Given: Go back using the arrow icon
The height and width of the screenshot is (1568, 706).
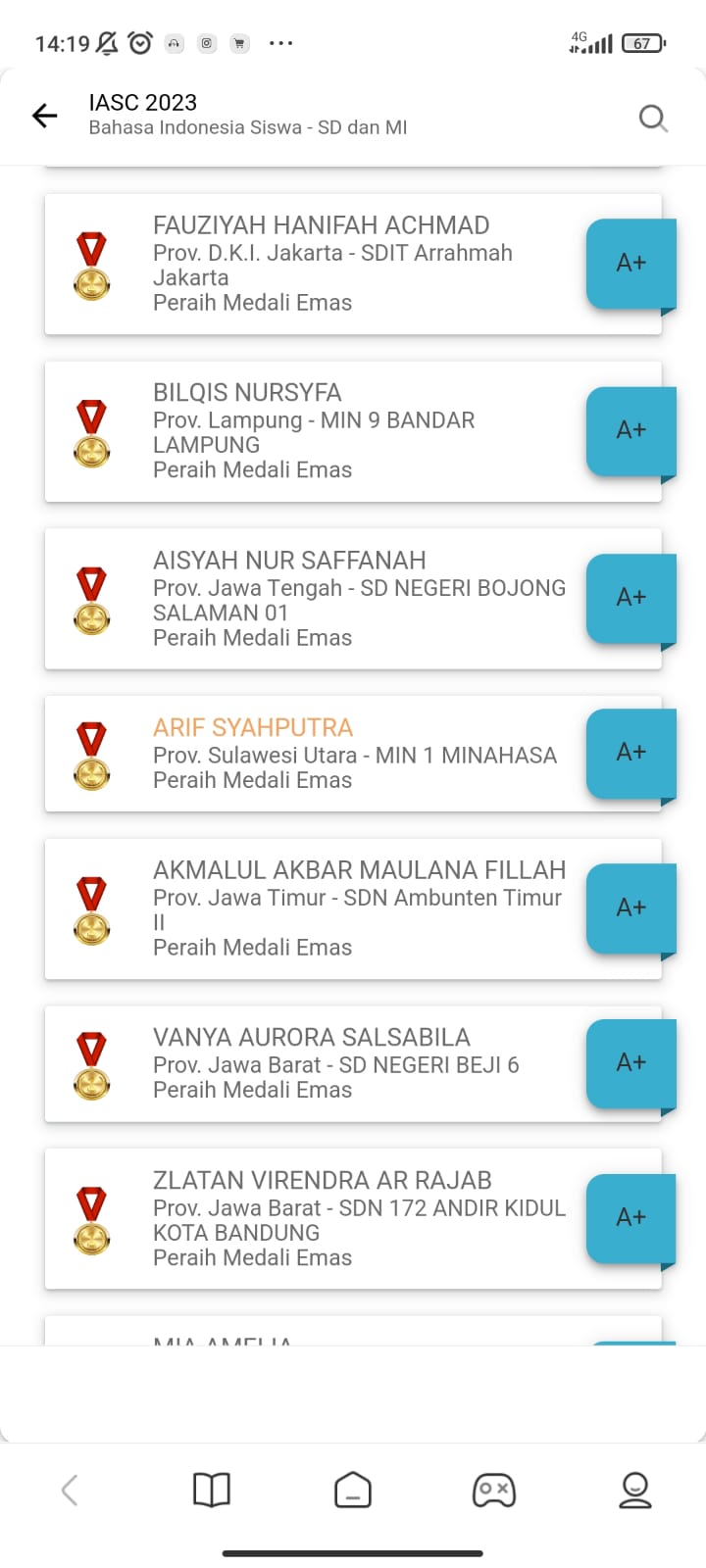Looking at the screenshot, I should pos(45,116).
